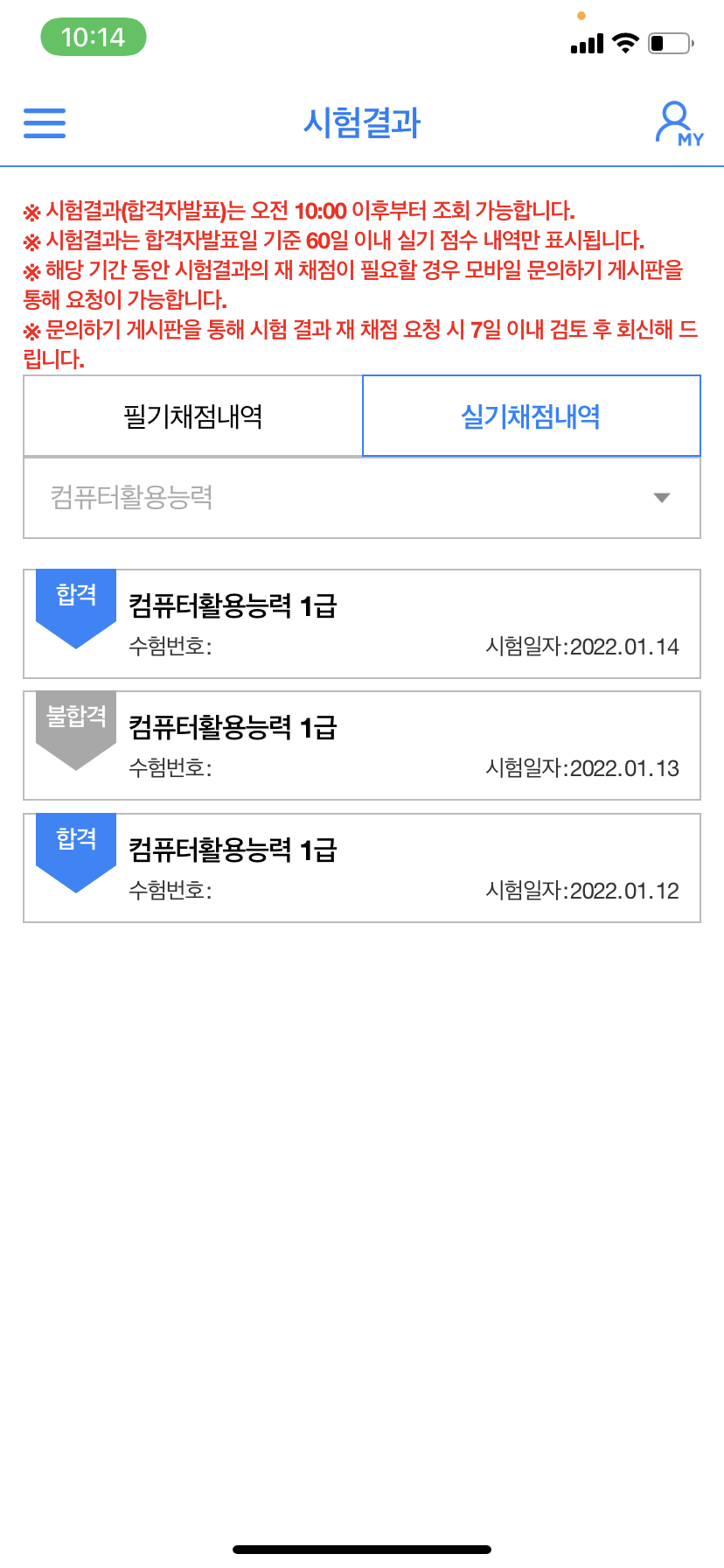View the failed result dated 2022.01.13

point(362,745)
